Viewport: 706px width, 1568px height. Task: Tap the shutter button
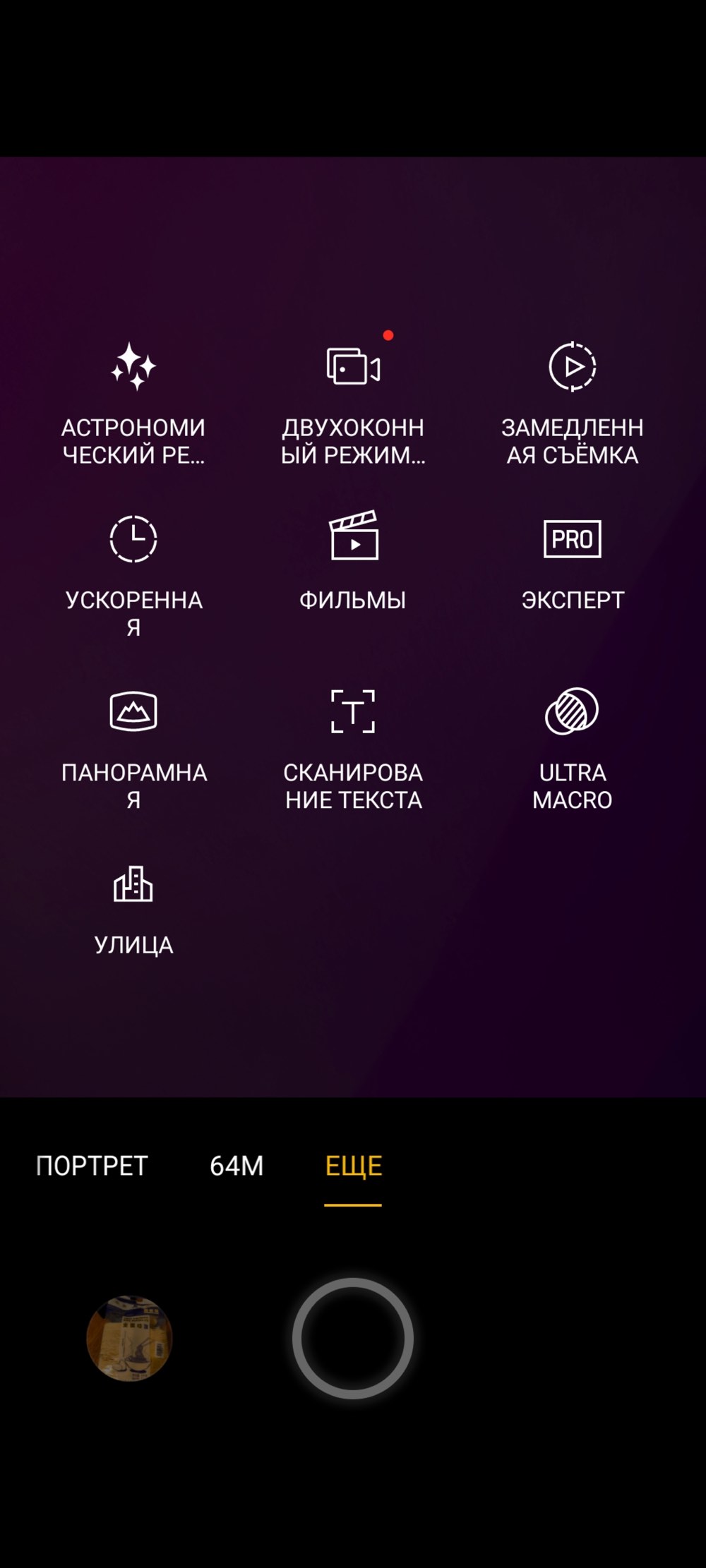[353, 1338]
